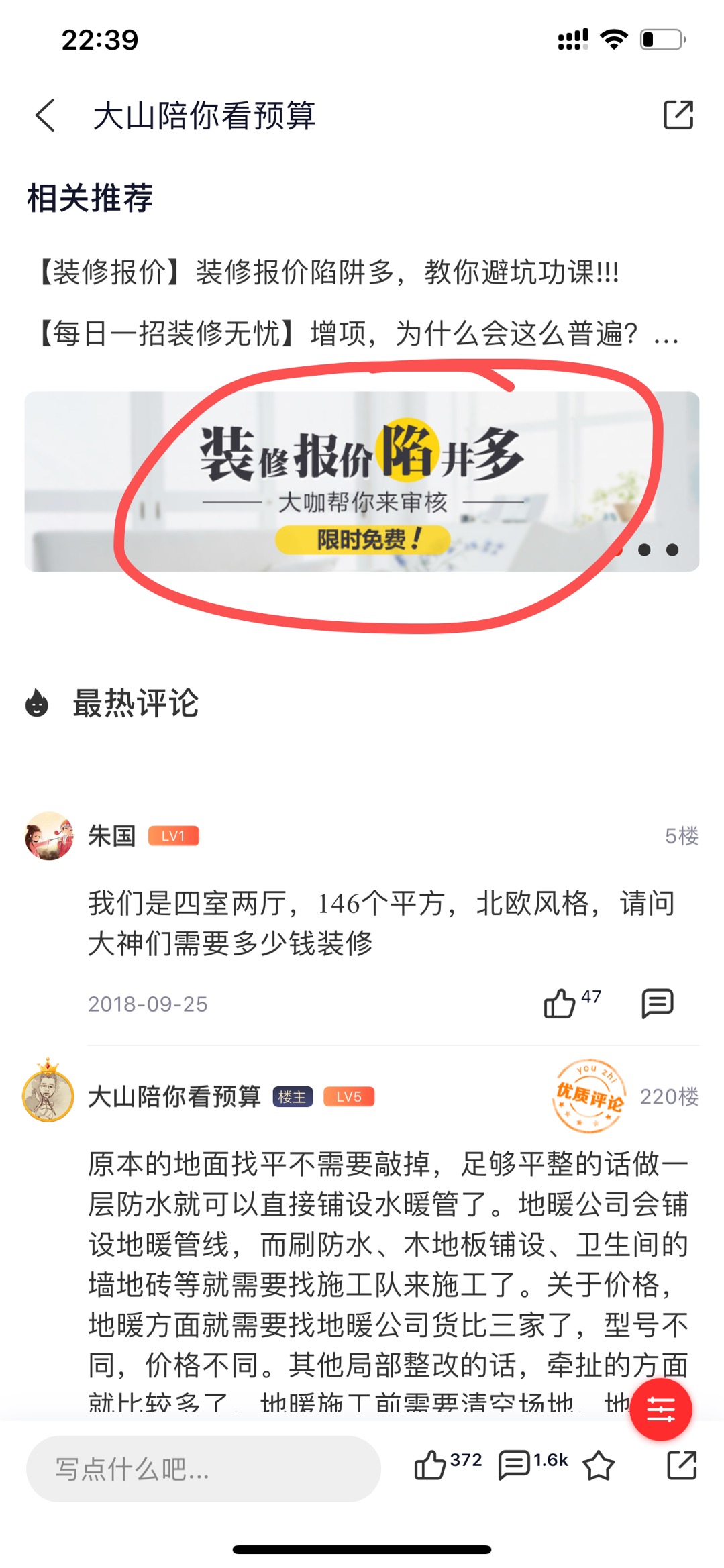Open the 1.6k comments

coord(515,1465)
